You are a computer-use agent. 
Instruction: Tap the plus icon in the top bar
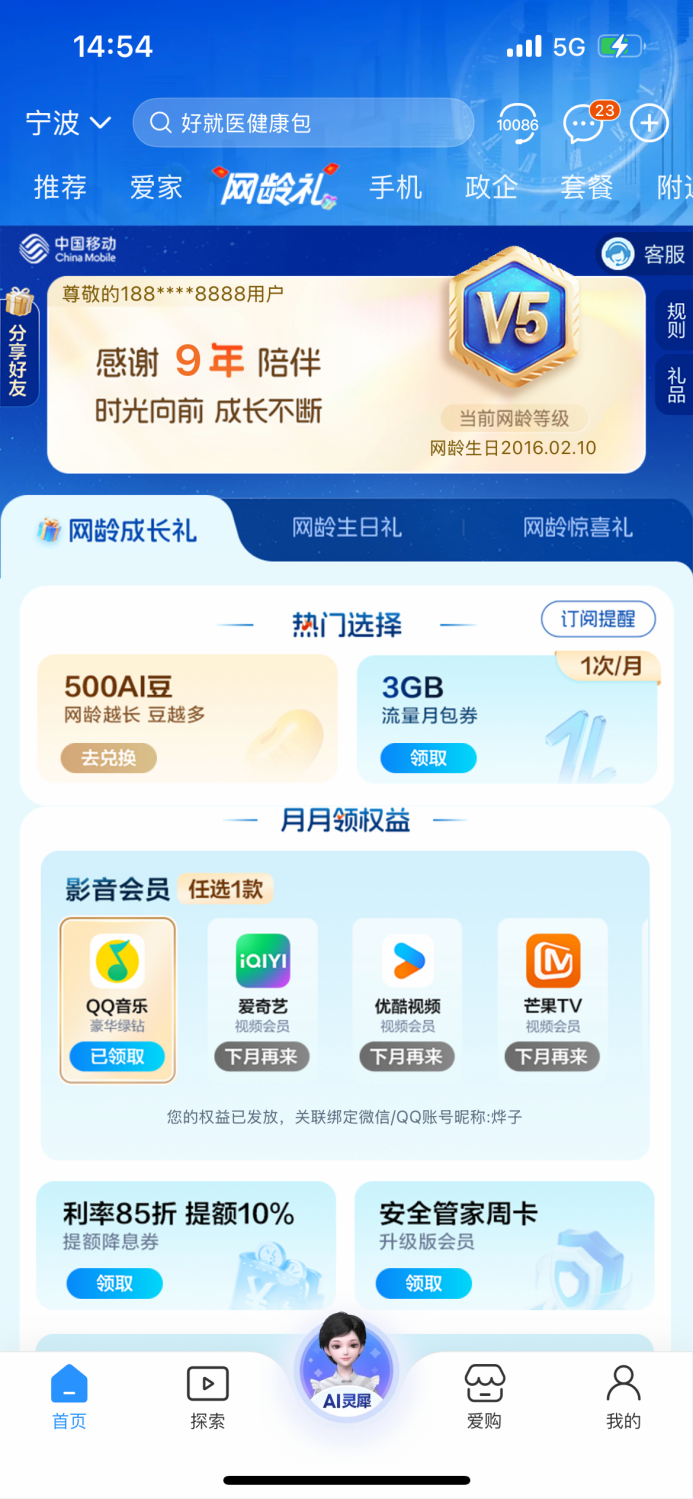coord(649,124)
